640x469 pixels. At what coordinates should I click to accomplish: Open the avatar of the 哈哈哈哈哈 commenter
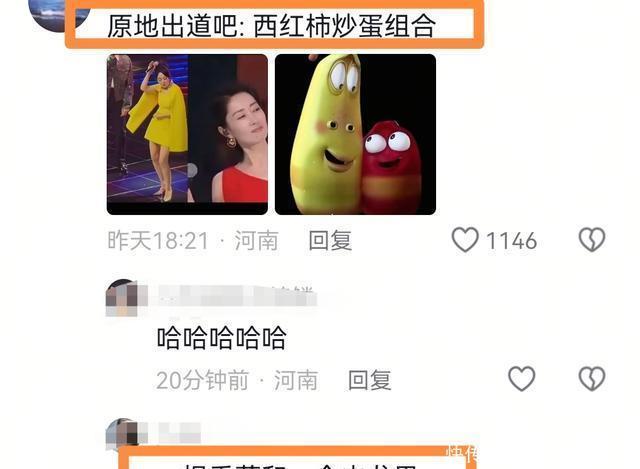click(124, 298)
